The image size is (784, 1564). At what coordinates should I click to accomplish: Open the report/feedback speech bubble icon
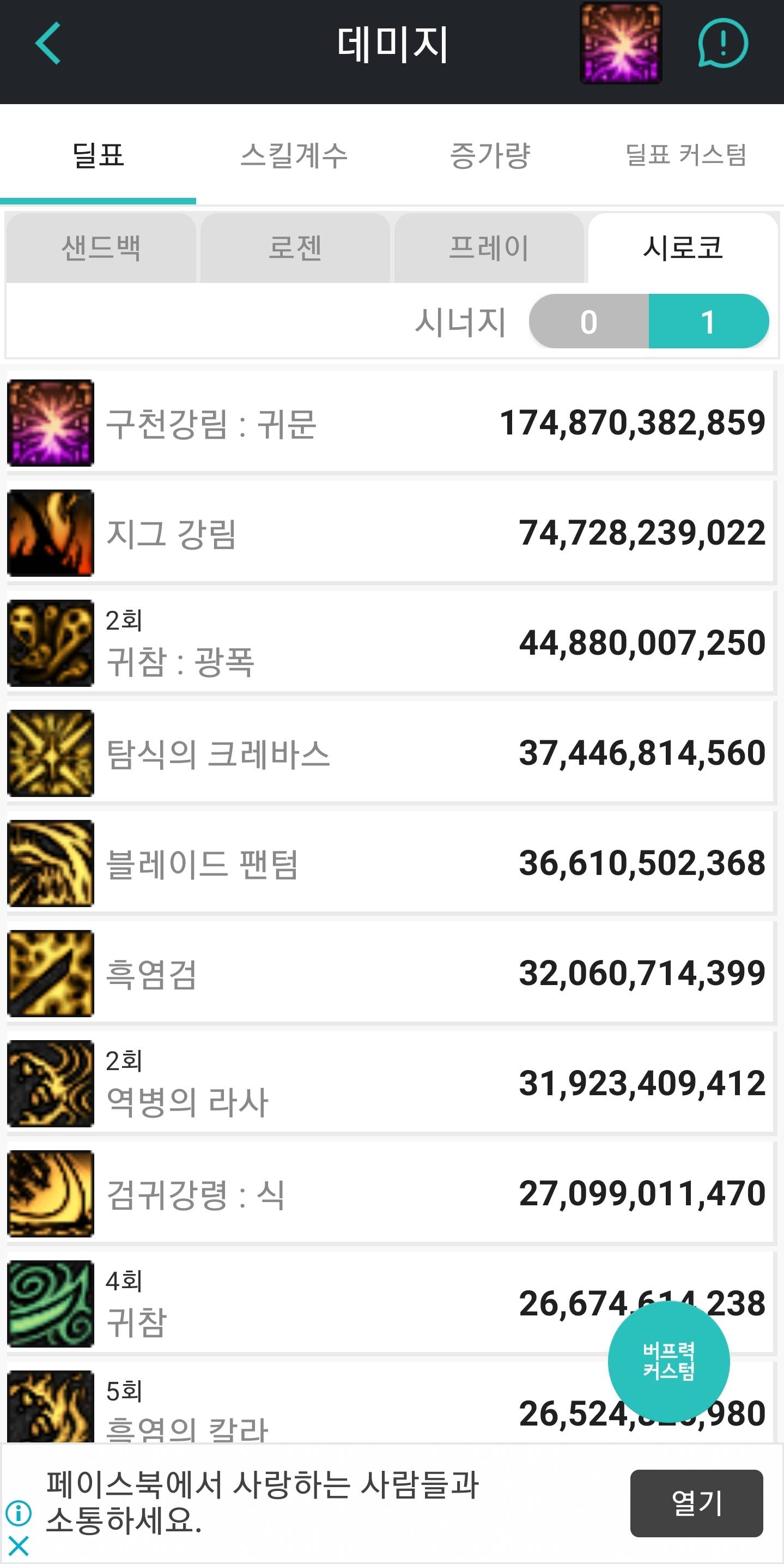[x=722, y=44]
